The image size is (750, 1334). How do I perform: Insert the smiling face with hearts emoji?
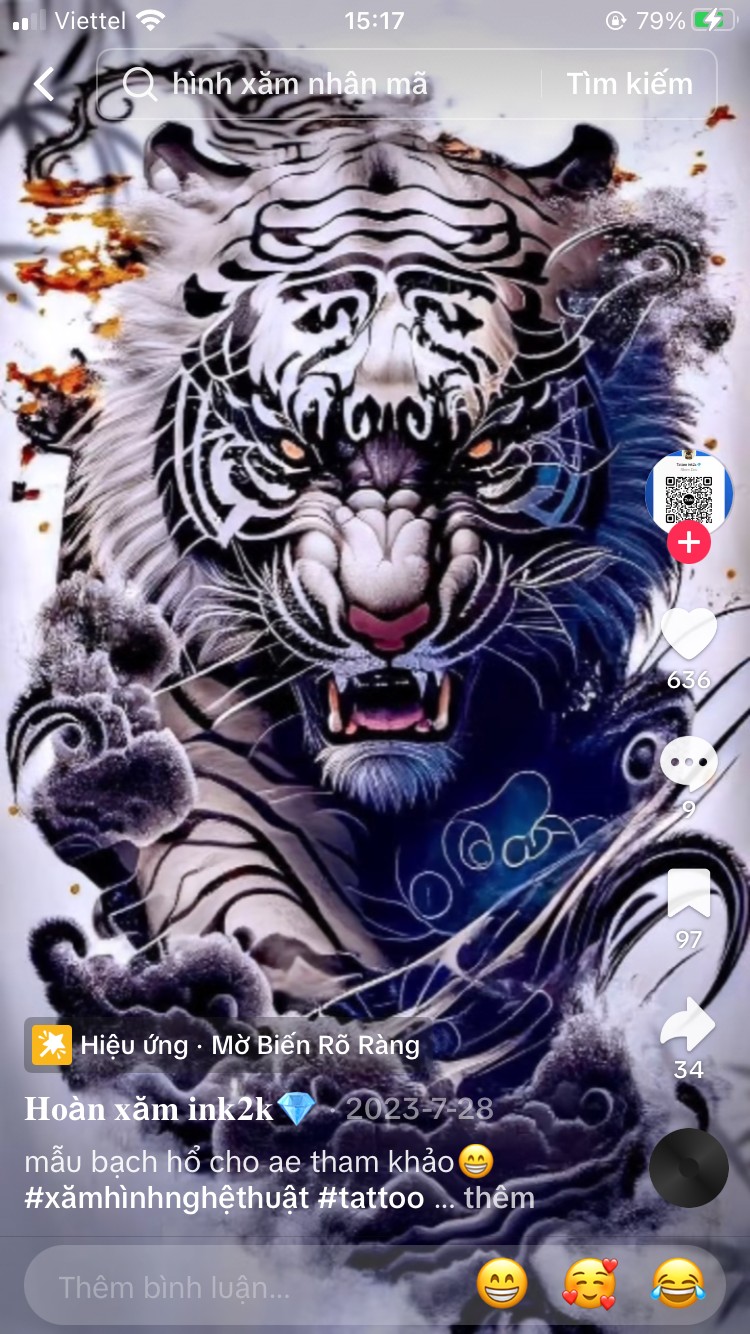(590, 1284)
